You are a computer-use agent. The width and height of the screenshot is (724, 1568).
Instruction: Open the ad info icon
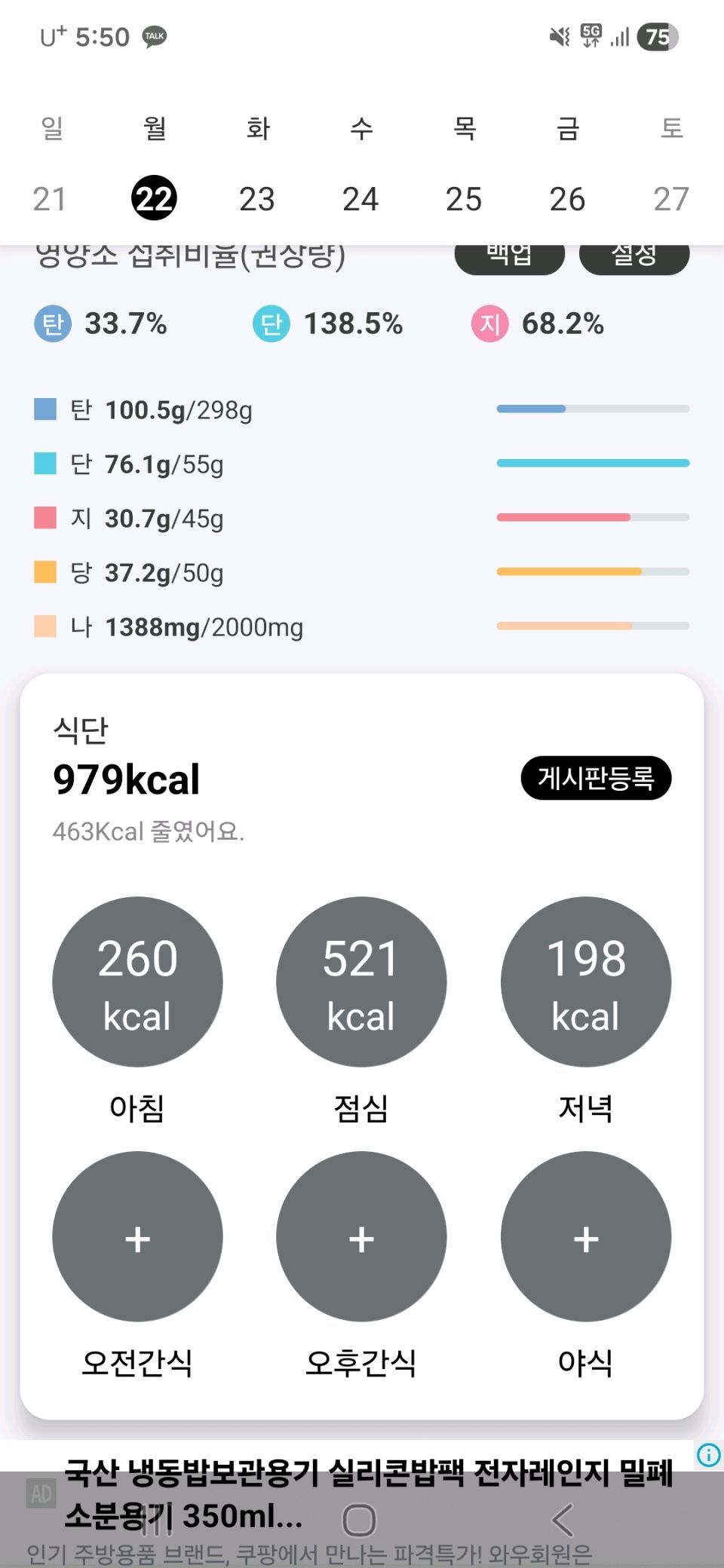(708, 1455)
